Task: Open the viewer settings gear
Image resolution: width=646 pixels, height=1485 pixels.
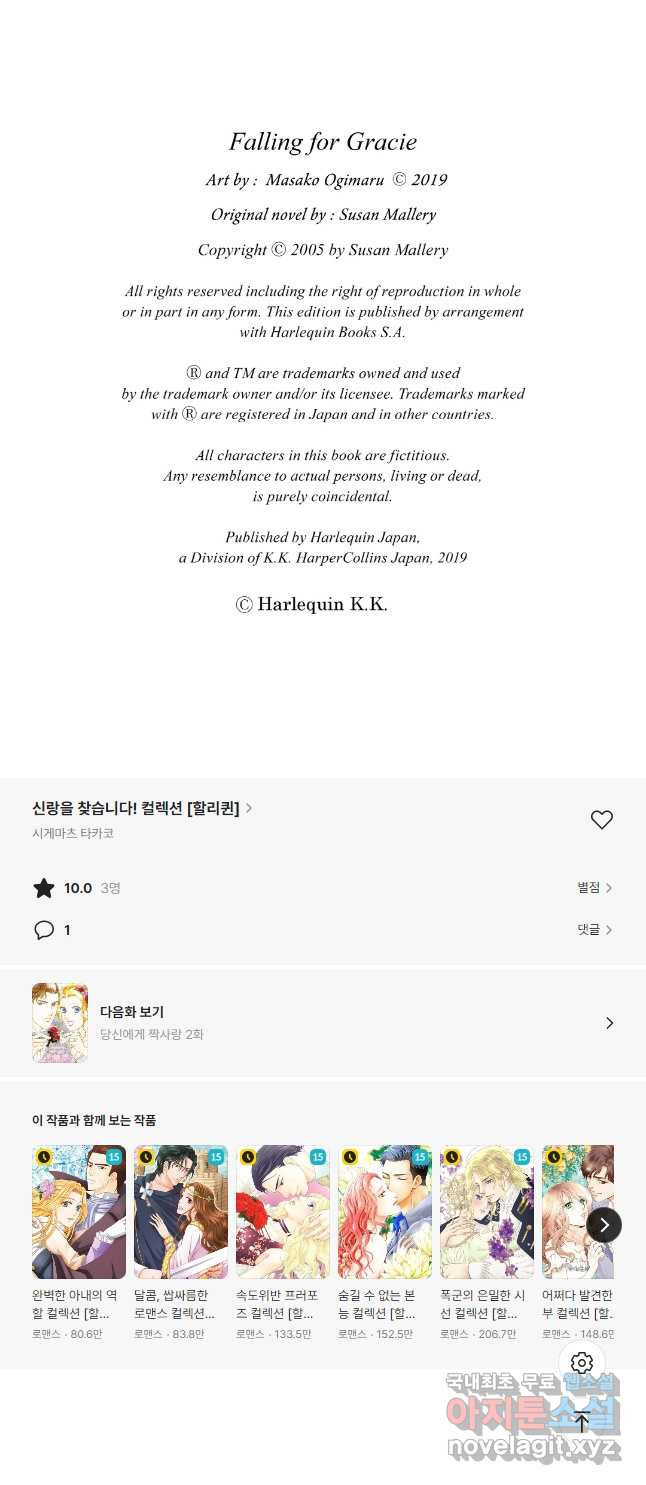Action: (x=582, y=1363)
